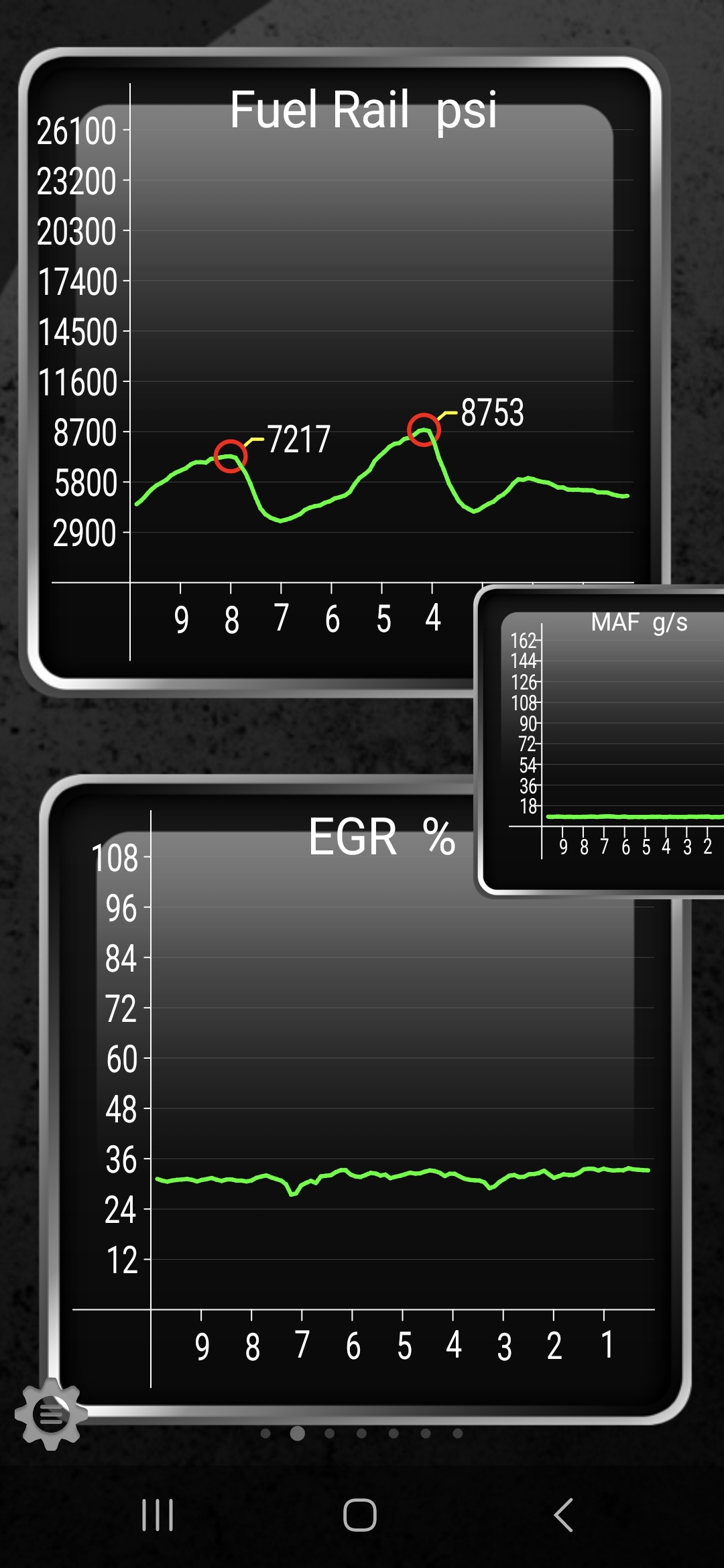
Task: Toggle the 7217 peak annotation label
Action: click(299, 437)
